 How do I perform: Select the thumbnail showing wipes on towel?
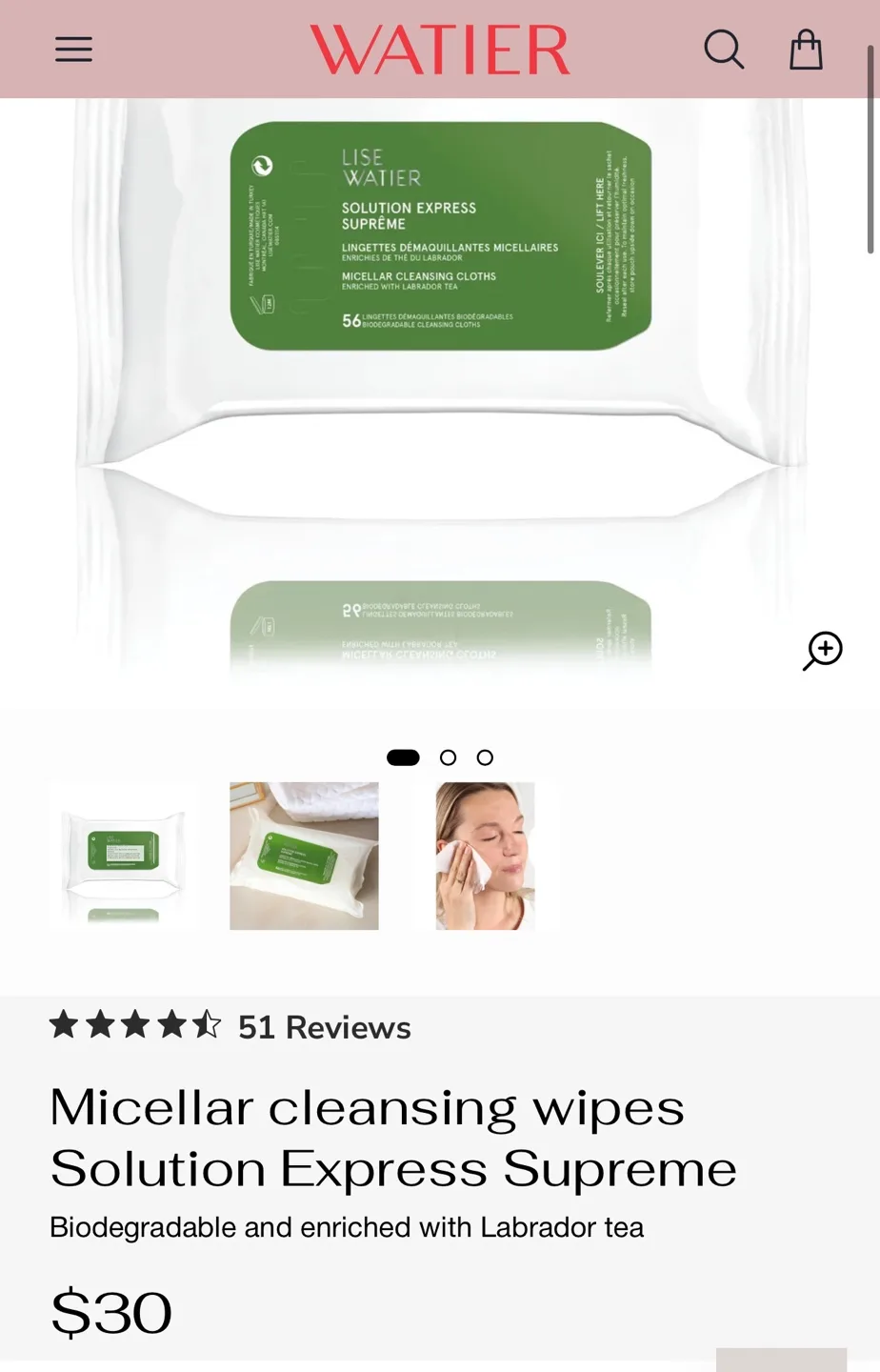click(303, 856)
